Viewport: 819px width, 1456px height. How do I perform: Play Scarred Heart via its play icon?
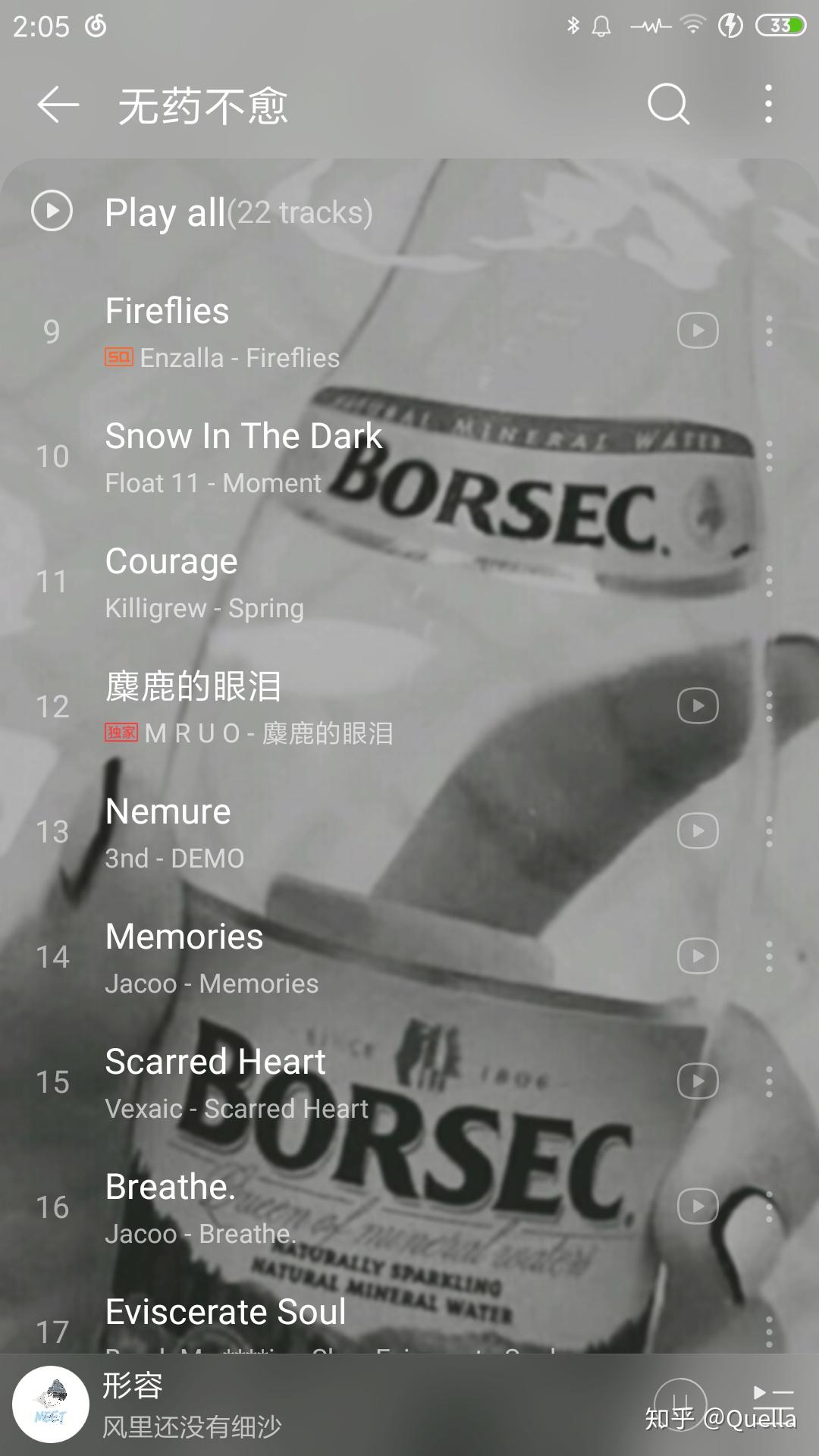pyautogui.click(x=697, y=1081)
